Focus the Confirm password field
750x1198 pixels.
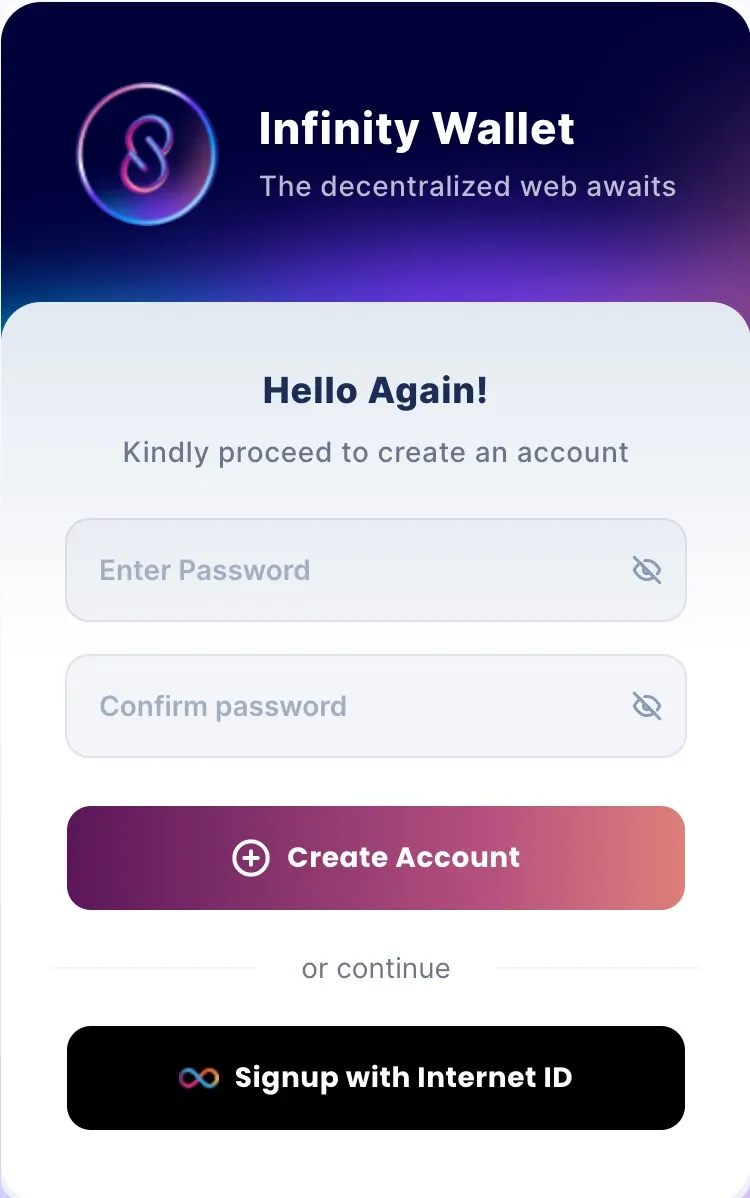(340, 706)
